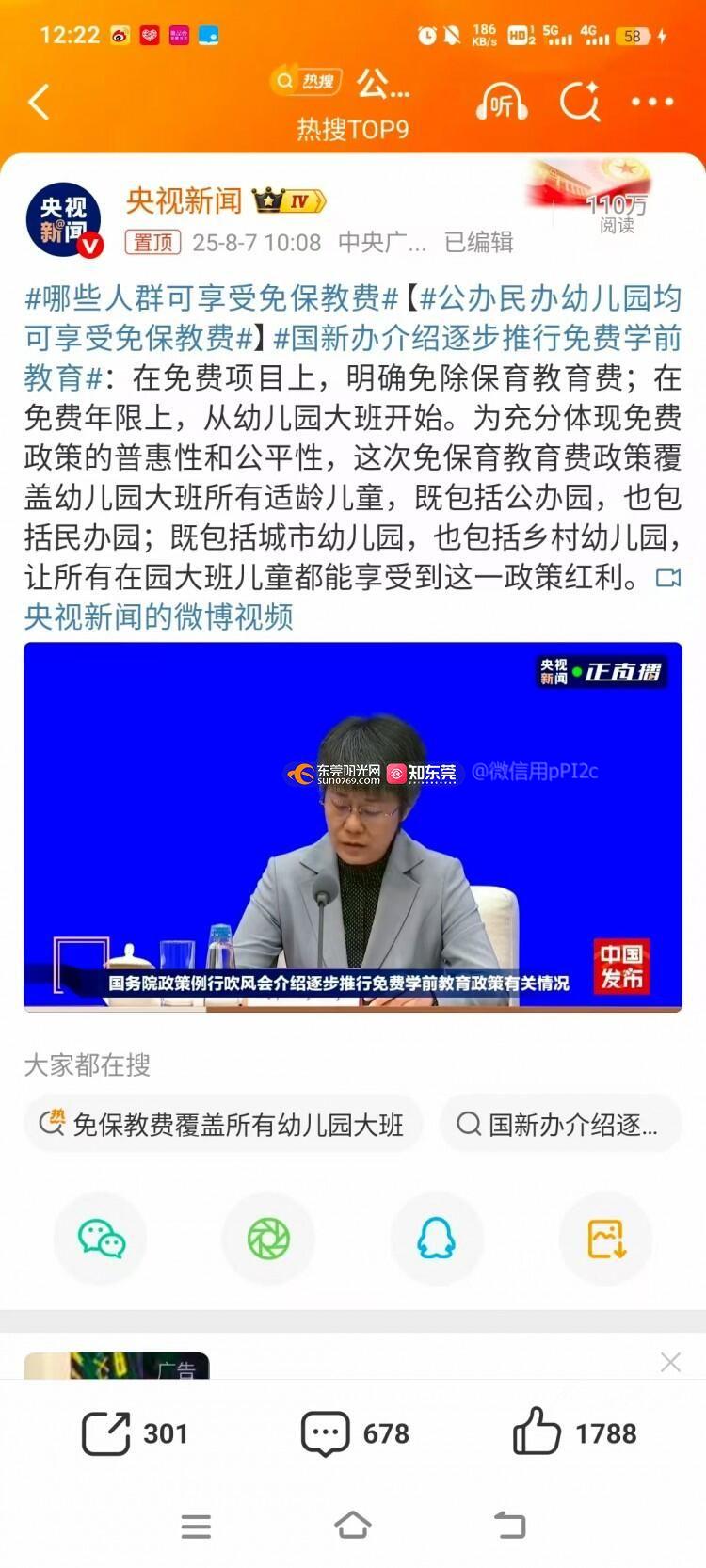Open the 央视新闻的微博视频 link

[158, 617]
